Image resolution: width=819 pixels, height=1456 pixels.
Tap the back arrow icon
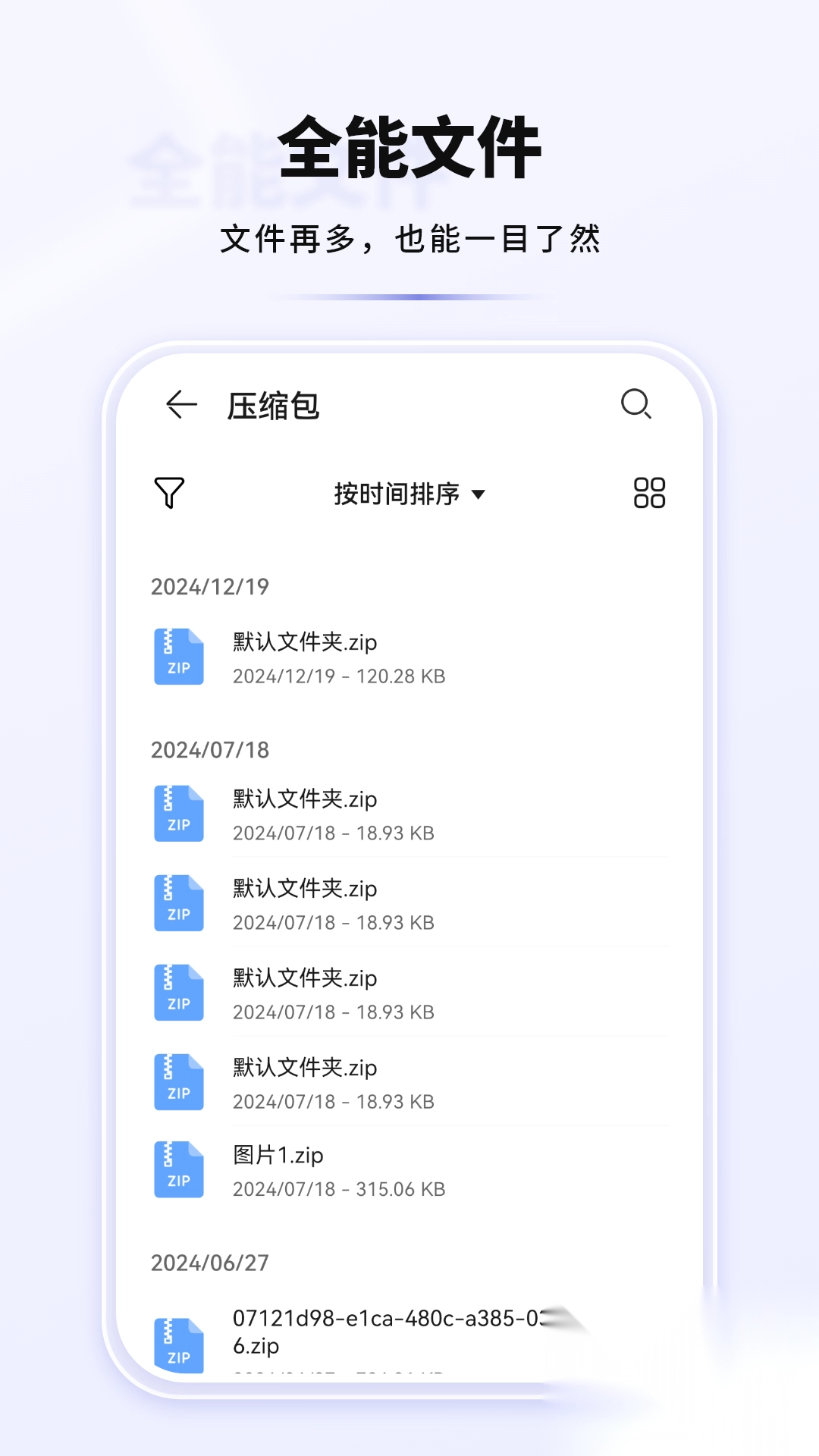click(179, 404)
